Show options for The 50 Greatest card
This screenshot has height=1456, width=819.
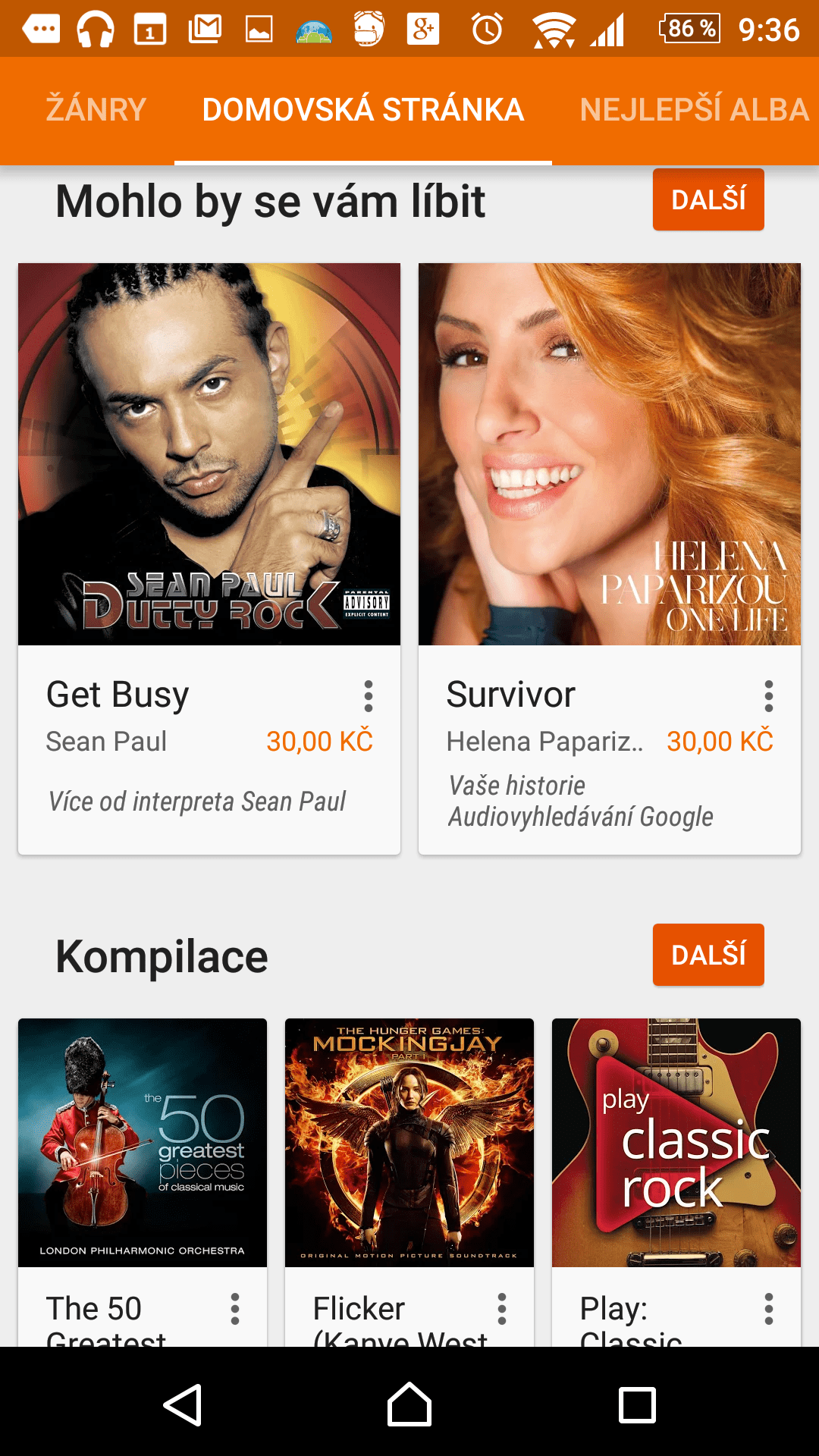[x=235, y=1309]
